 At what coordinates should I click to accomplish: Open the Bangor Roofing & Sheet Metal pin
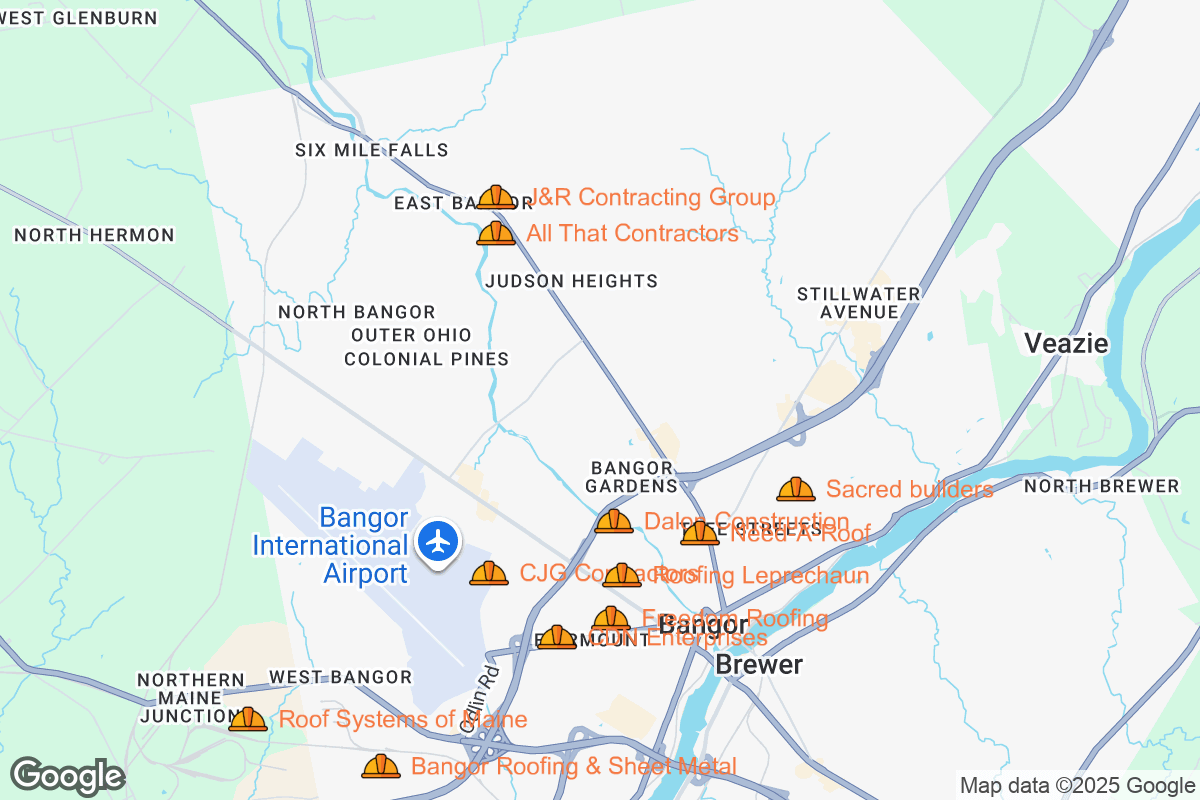[381, 767]
